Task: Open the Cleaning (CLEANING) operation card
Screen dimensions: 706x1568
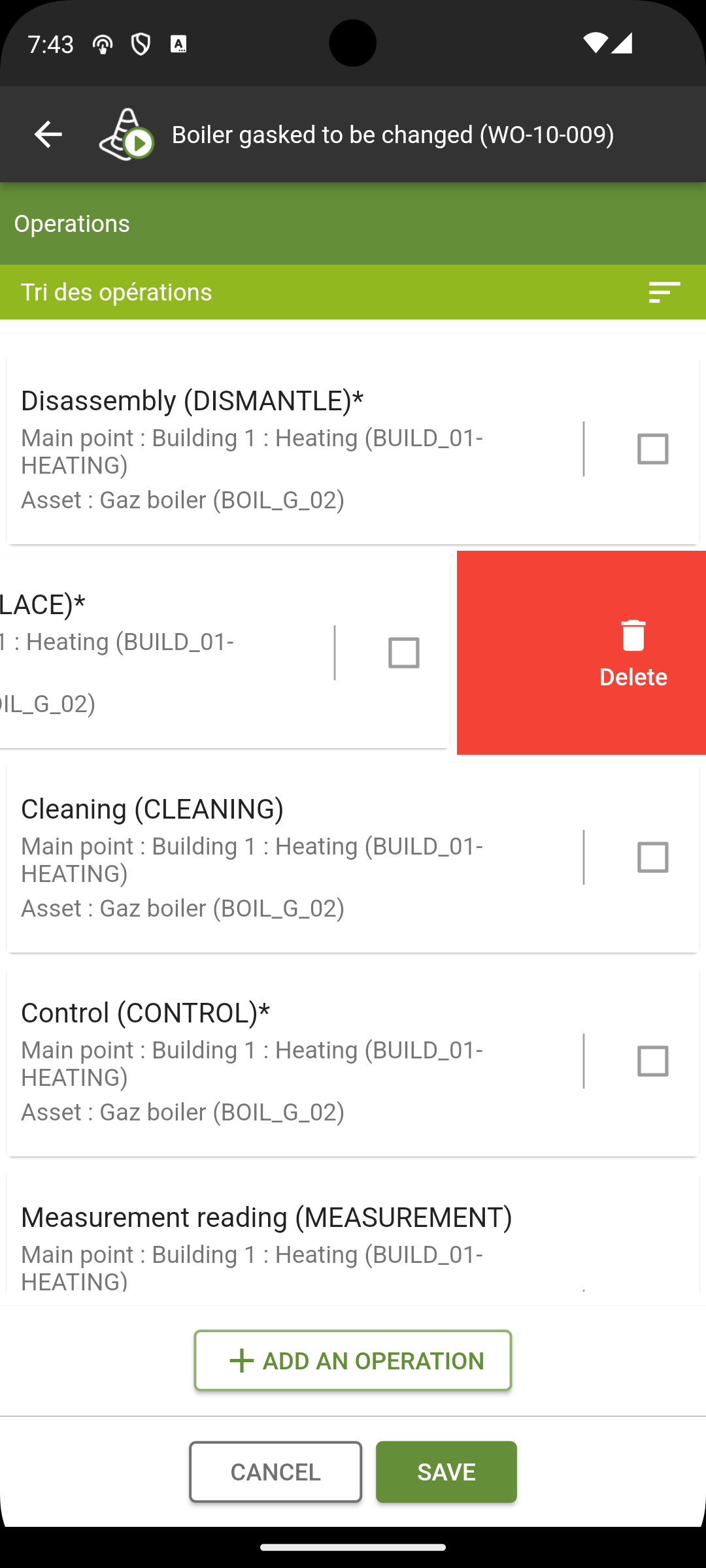Action: (294, 858)
